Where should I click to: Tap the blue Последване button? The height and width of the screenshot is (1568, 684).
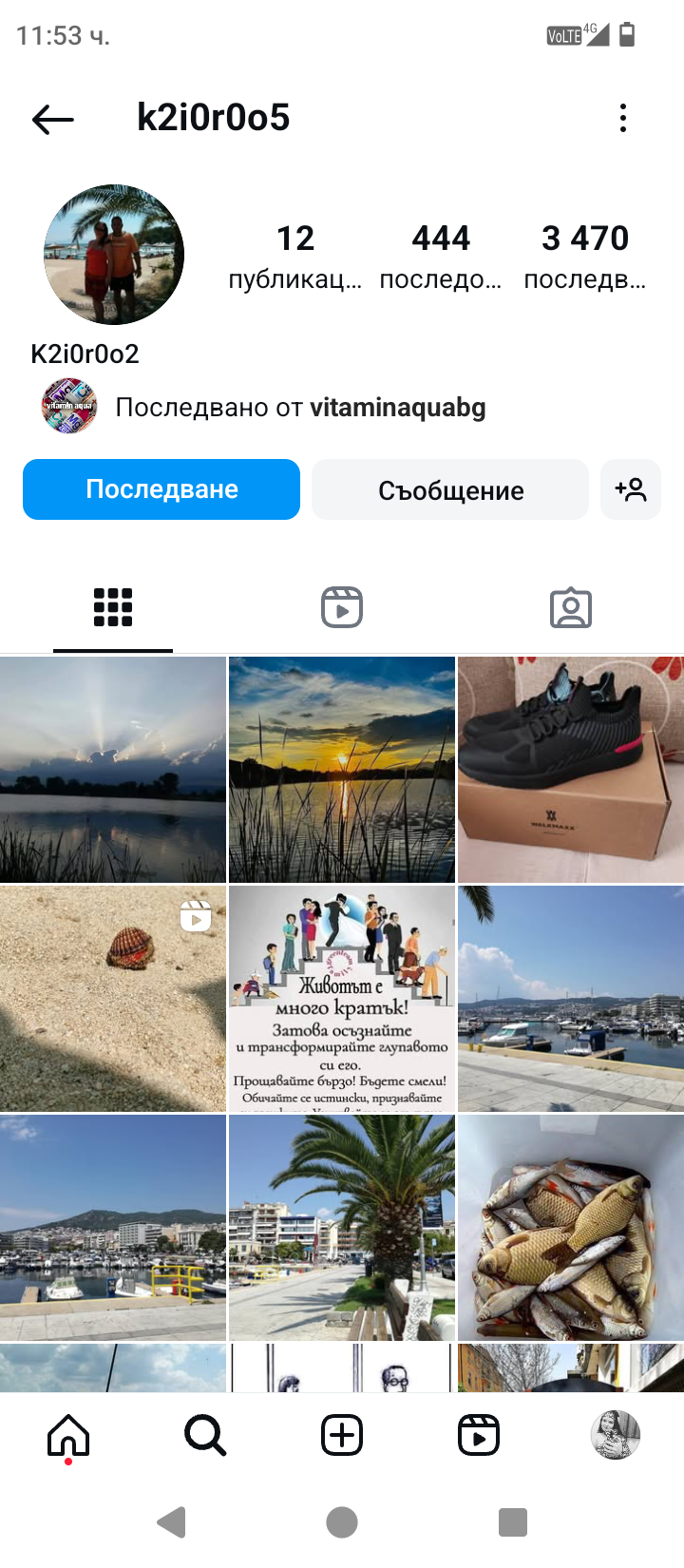point(161,489)
